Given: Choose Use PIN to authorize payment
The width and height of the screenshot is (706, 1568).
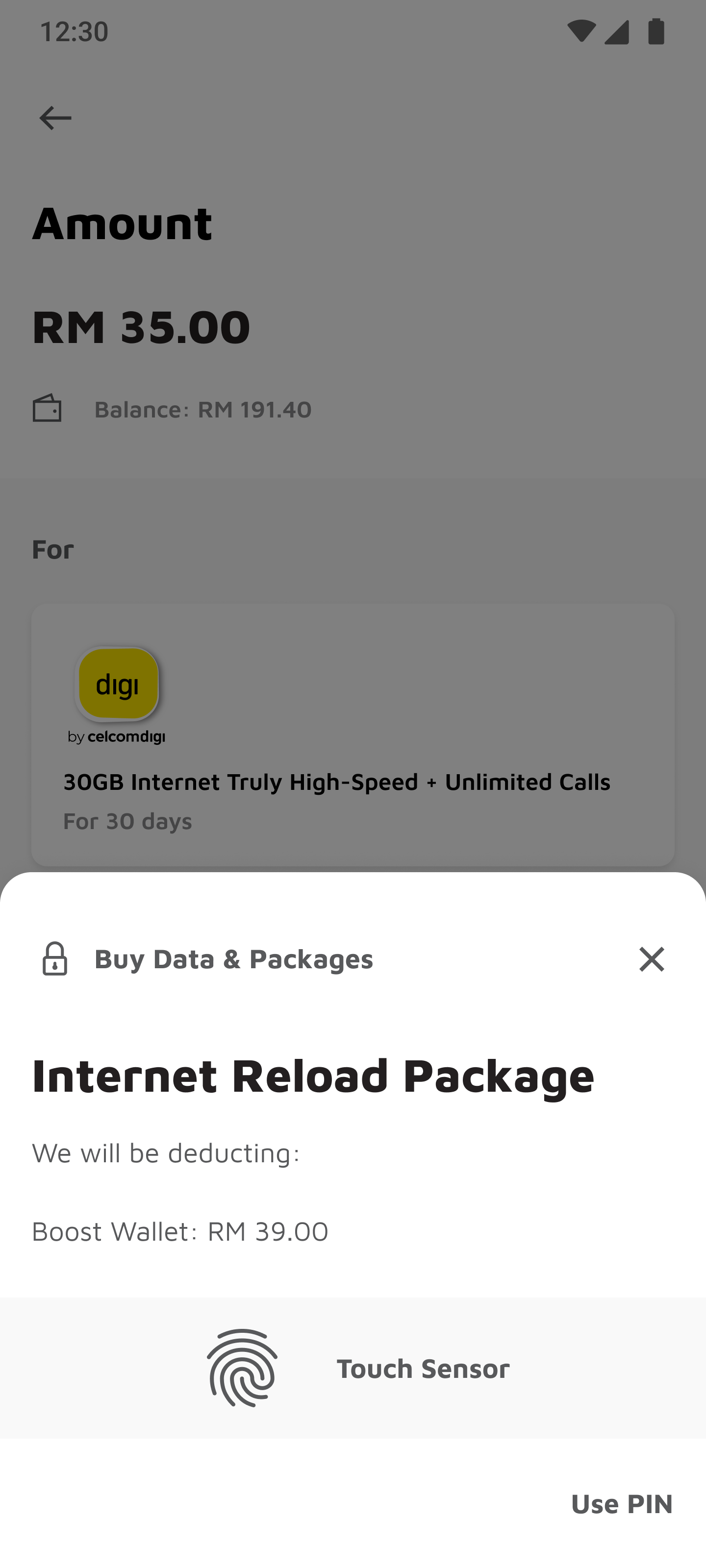Looking at the screenshot, I should pos(621,1503).
